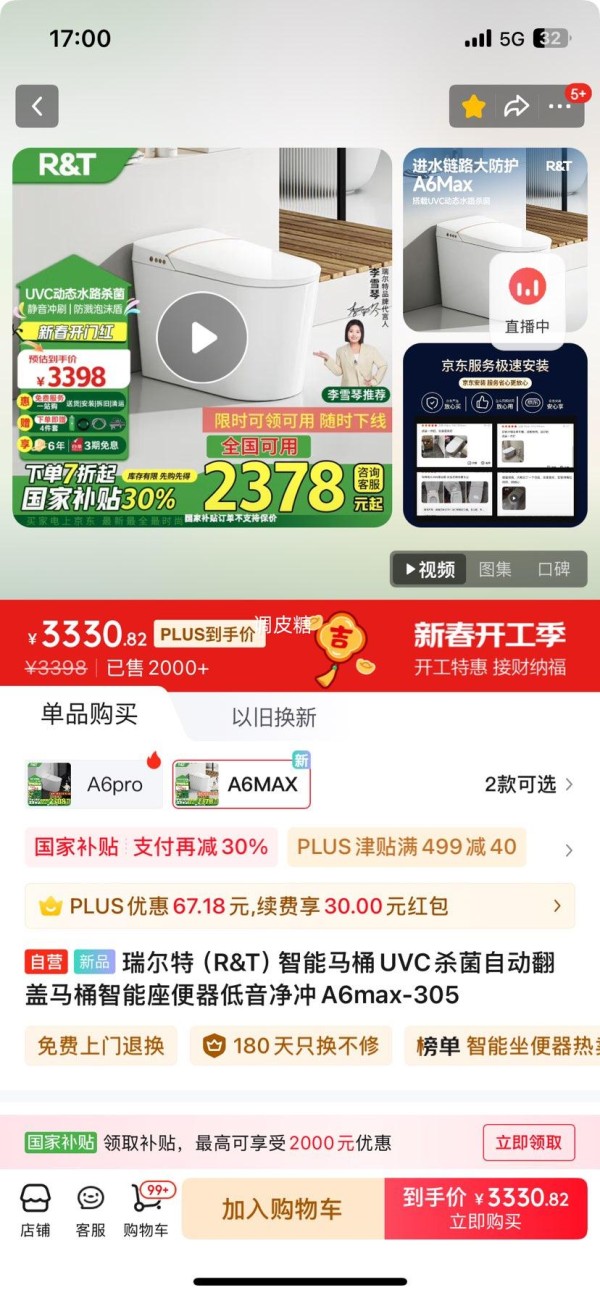Open the overflow menu with three dots
Viewport: 600px width, 1298px height.
pyautogui.click(x=560, y=106)
